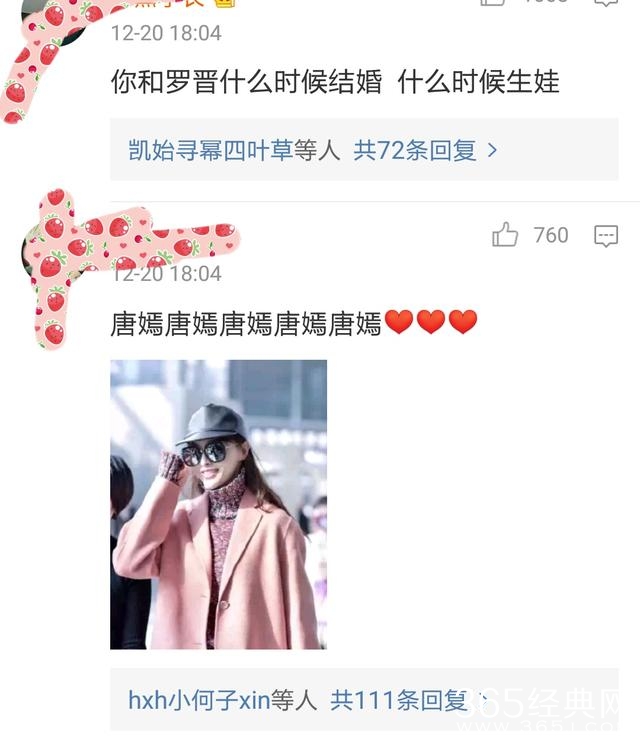
Task: Like the comment with 760 likes
Action: coord(506,236)
